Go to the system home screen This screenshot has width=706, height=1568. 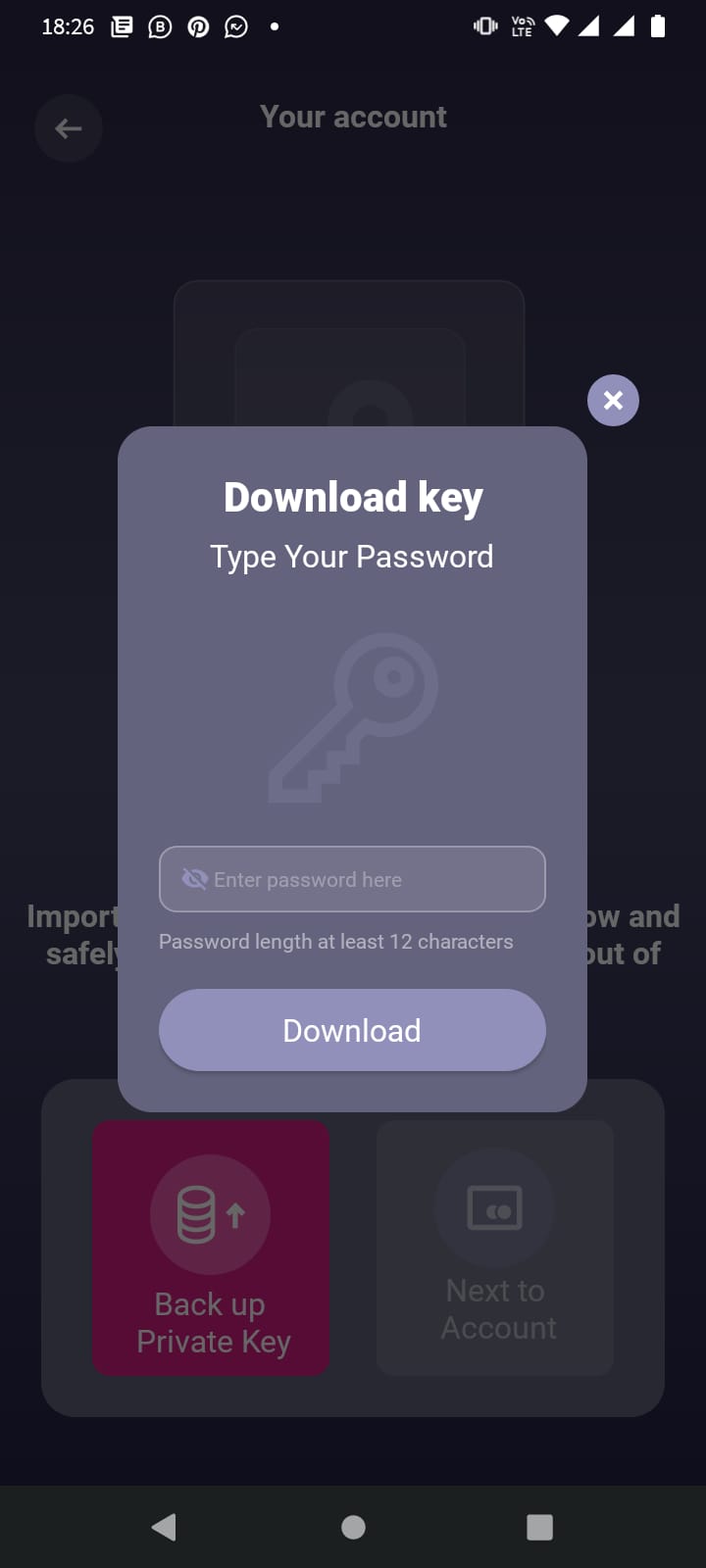coord(353,1527)
